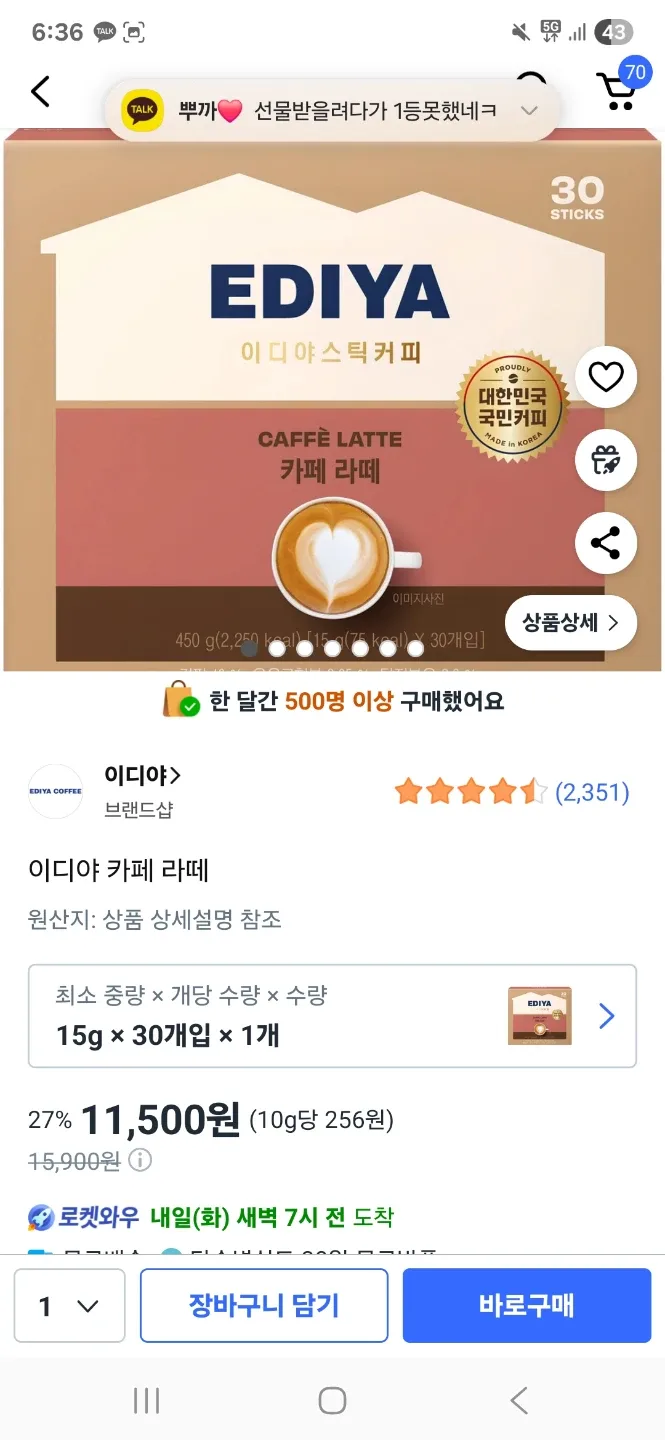This screenshot has height=1440, width=665.
Task: Open the quantity dropdown showing 1
Action: pyautogui.click(x=69, y=1305)
